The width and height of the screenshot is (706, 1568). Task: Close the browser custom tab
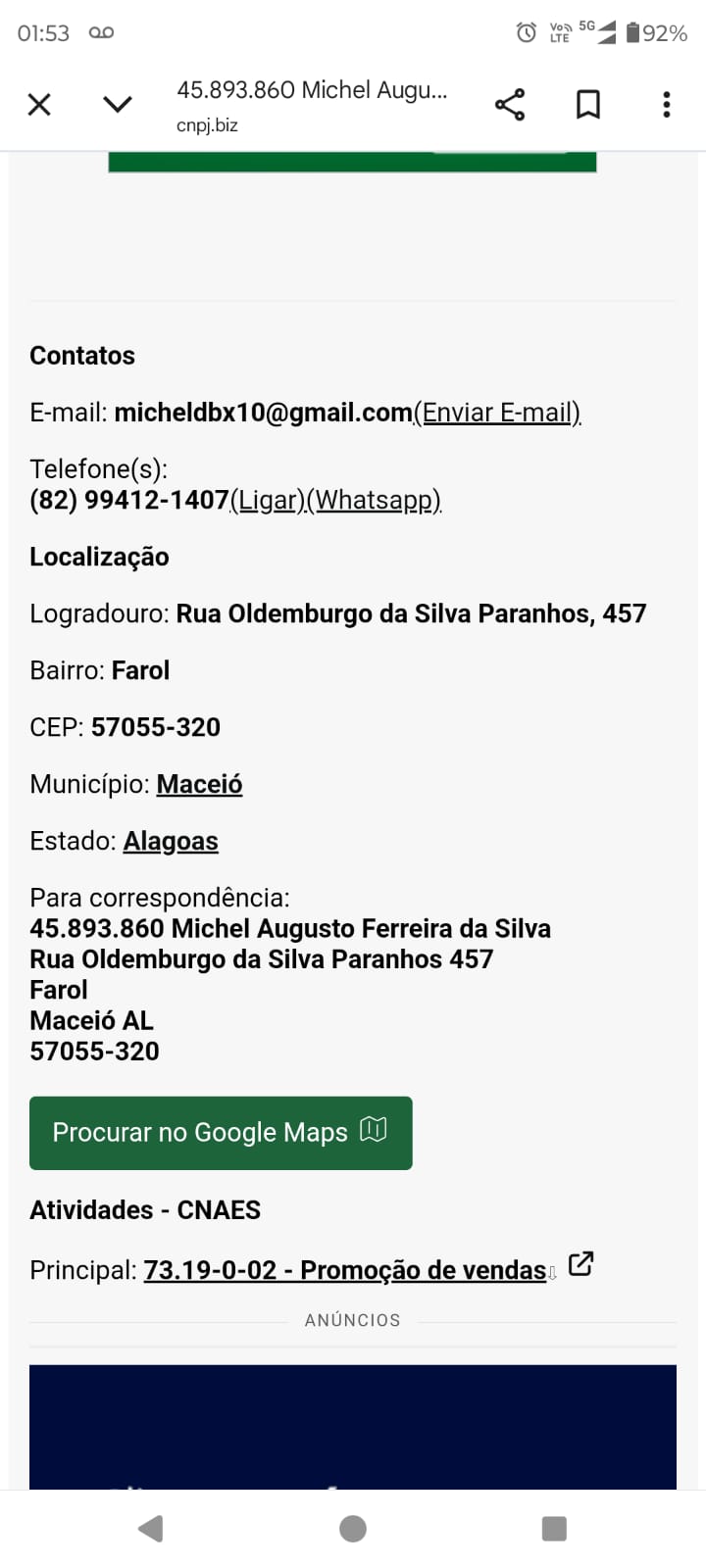[39, 104]
